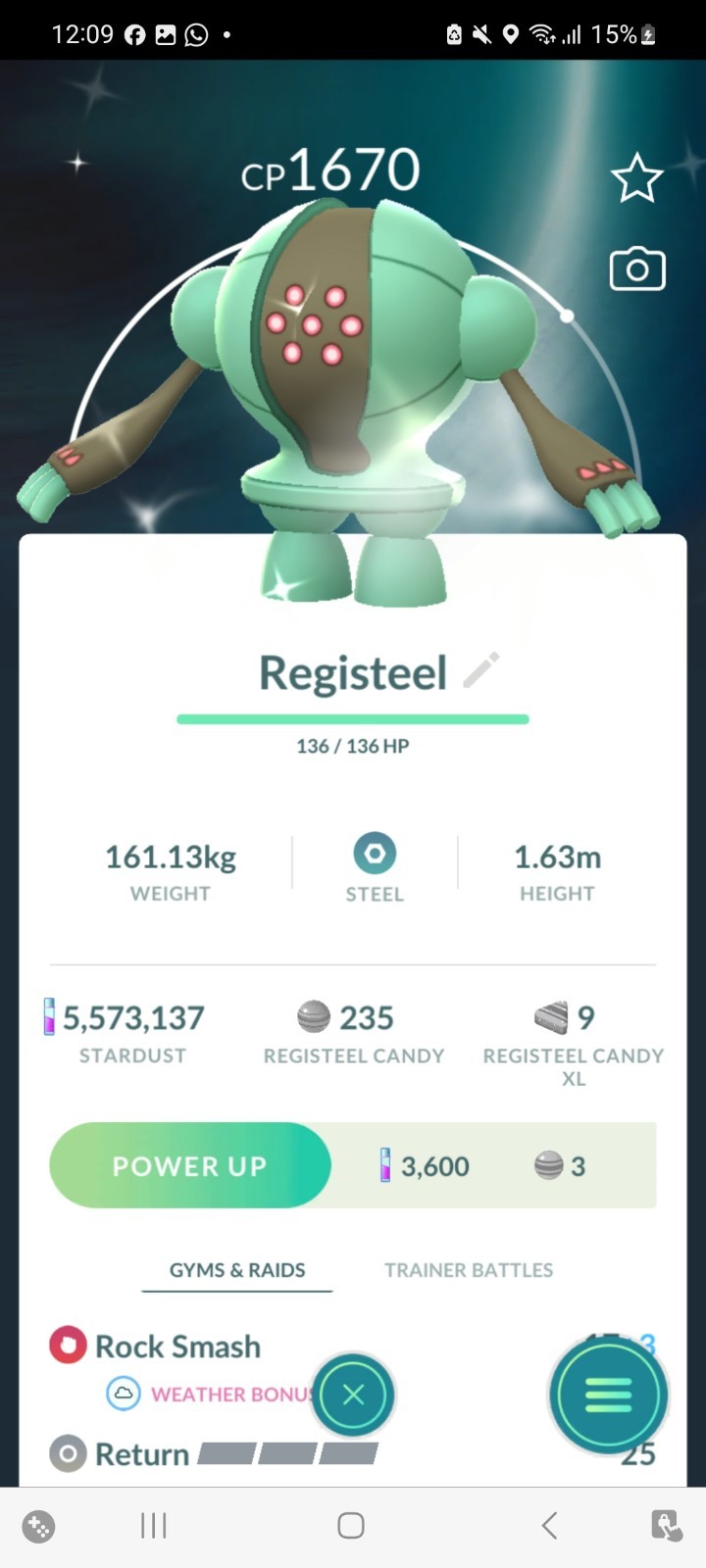This screenshot has width=706, height=1568.
Task: Select the Gyms & Raids tab
Action: click(x=237, y=1270)
